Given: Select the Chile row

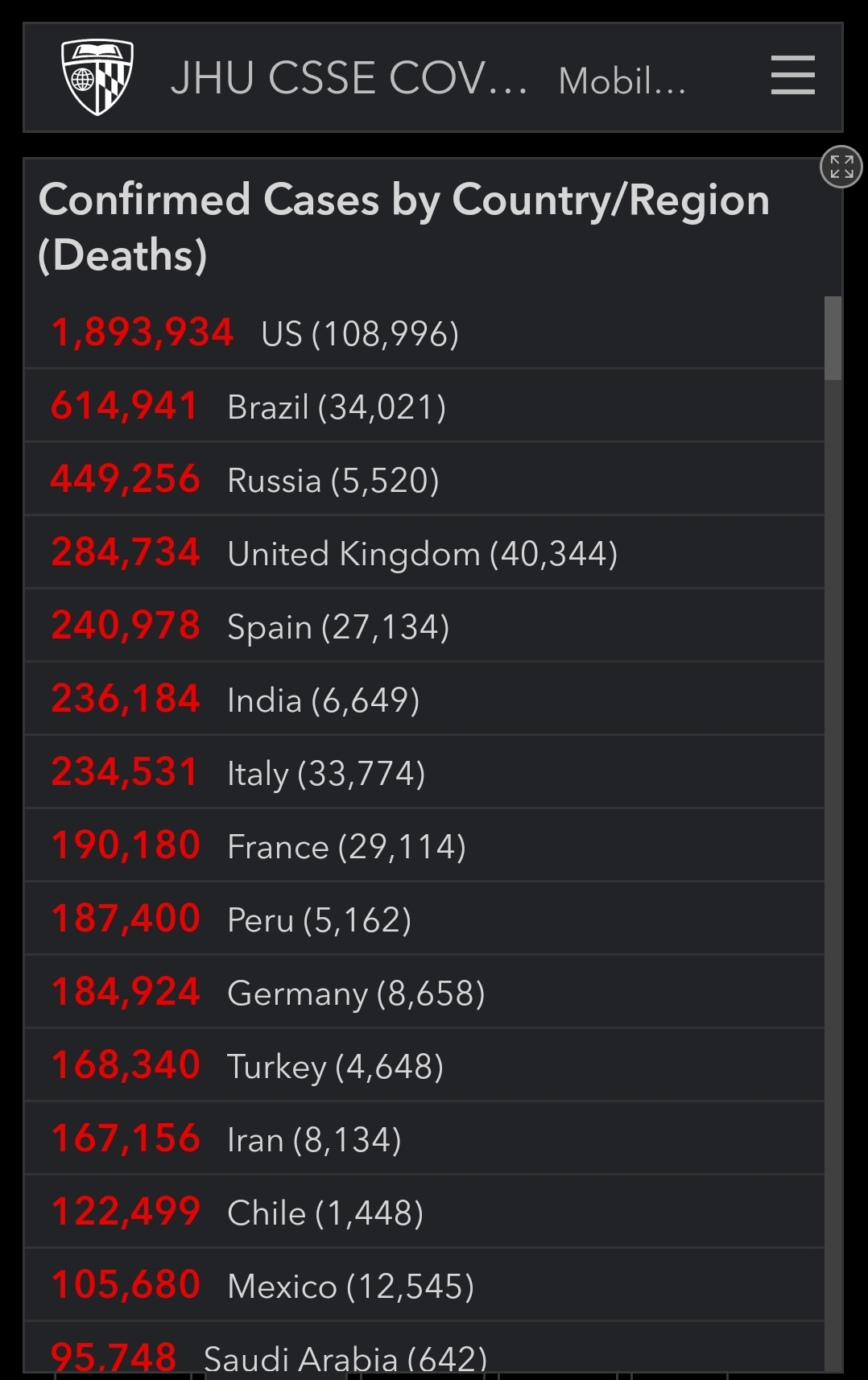Looking at the screenshot, I should point(424,1212).
